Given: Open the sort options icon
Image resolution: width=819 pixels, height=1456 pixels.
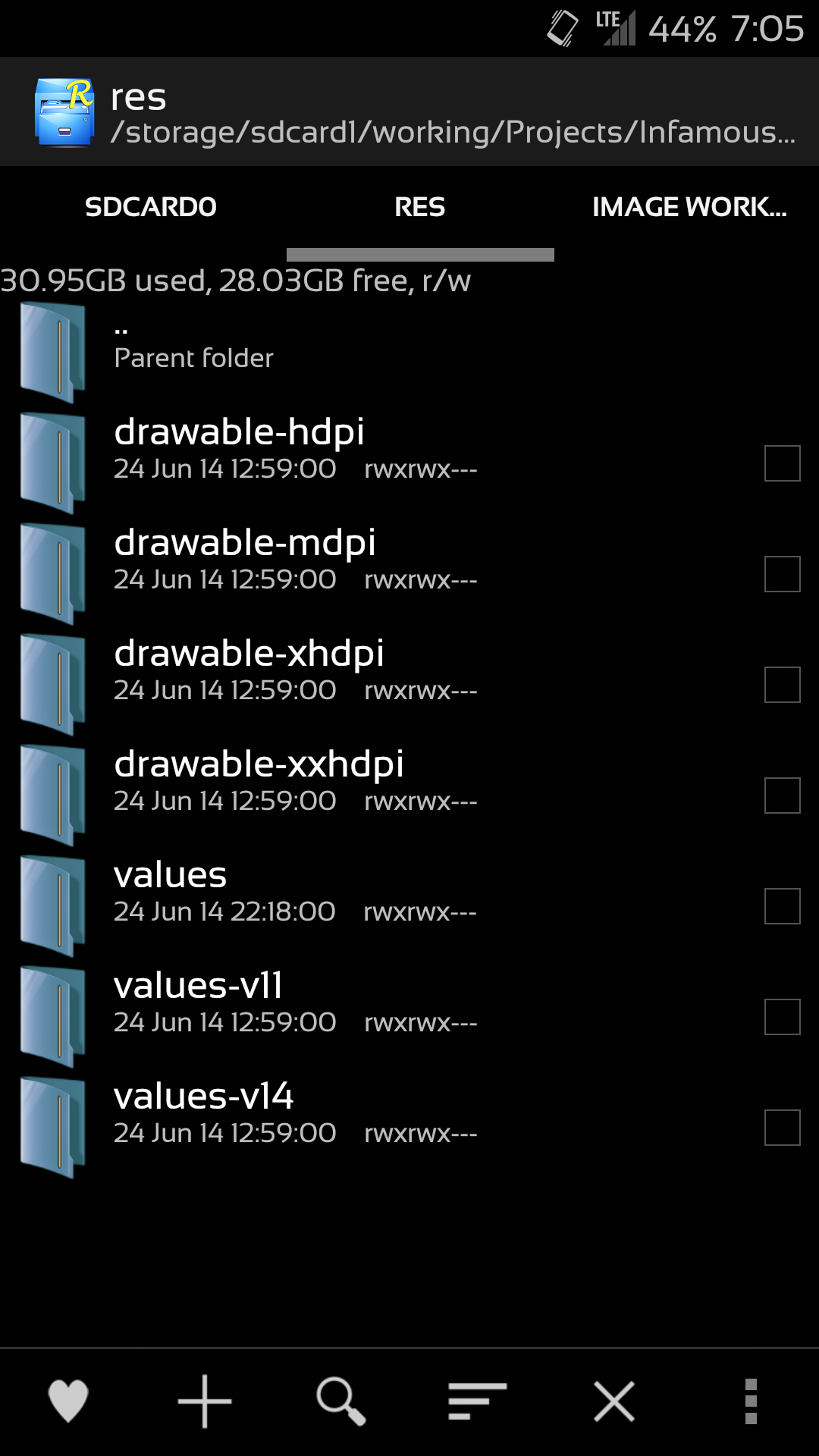Looking at the screenshot, I should (x=477, y=1401).
